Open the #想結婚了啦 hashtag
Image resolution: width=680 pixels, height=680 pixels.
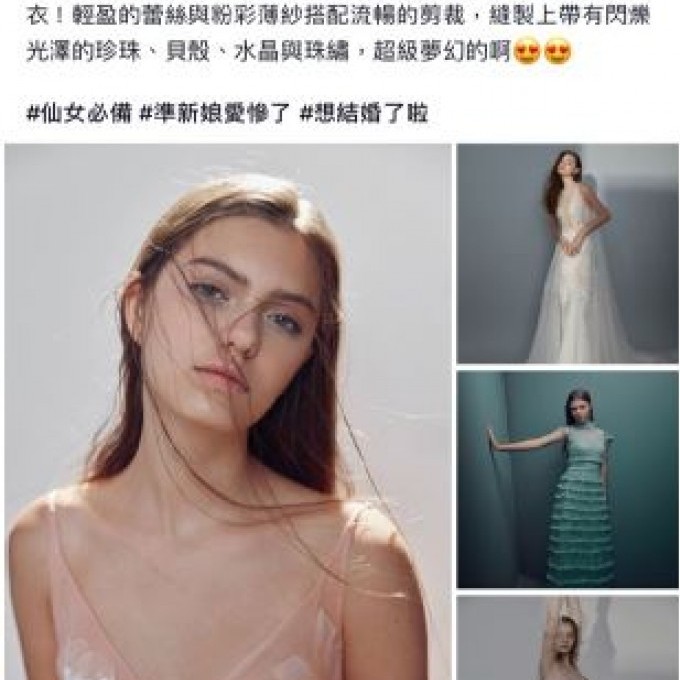(363, 114)
